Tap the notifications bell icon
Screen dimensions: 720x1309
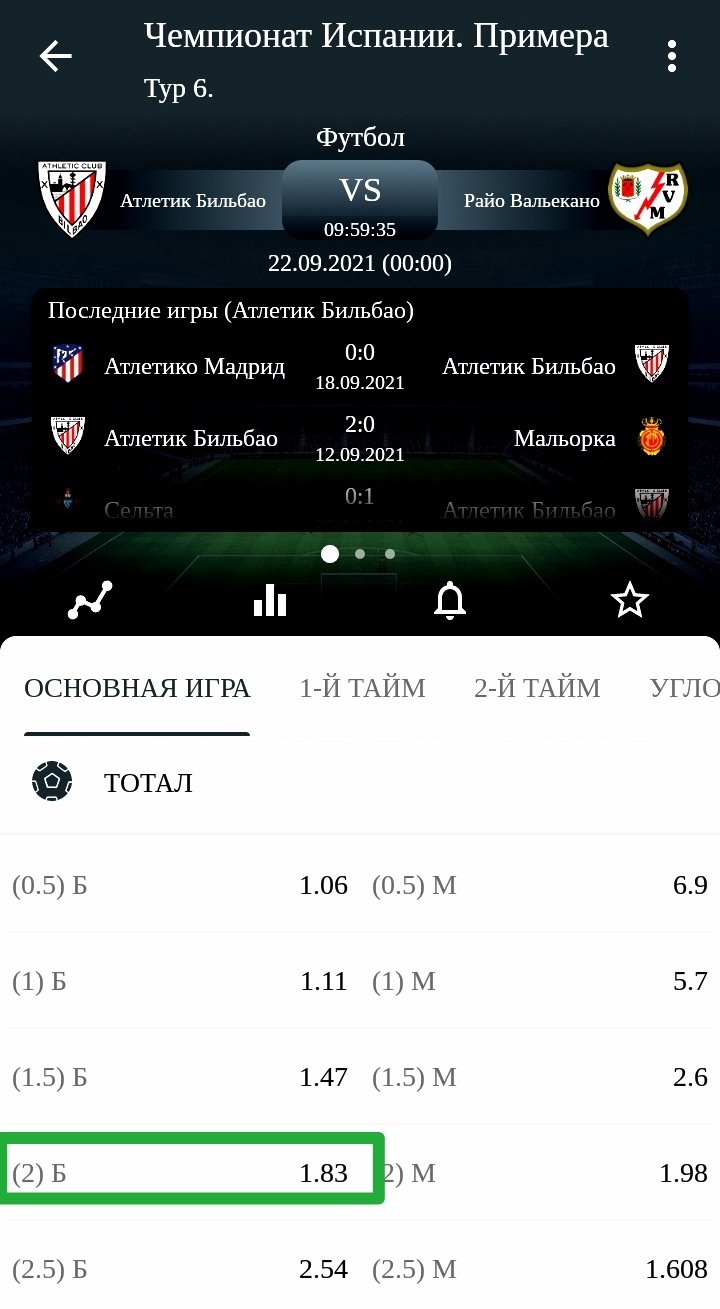pyautogui.click(x=450, y=600)
